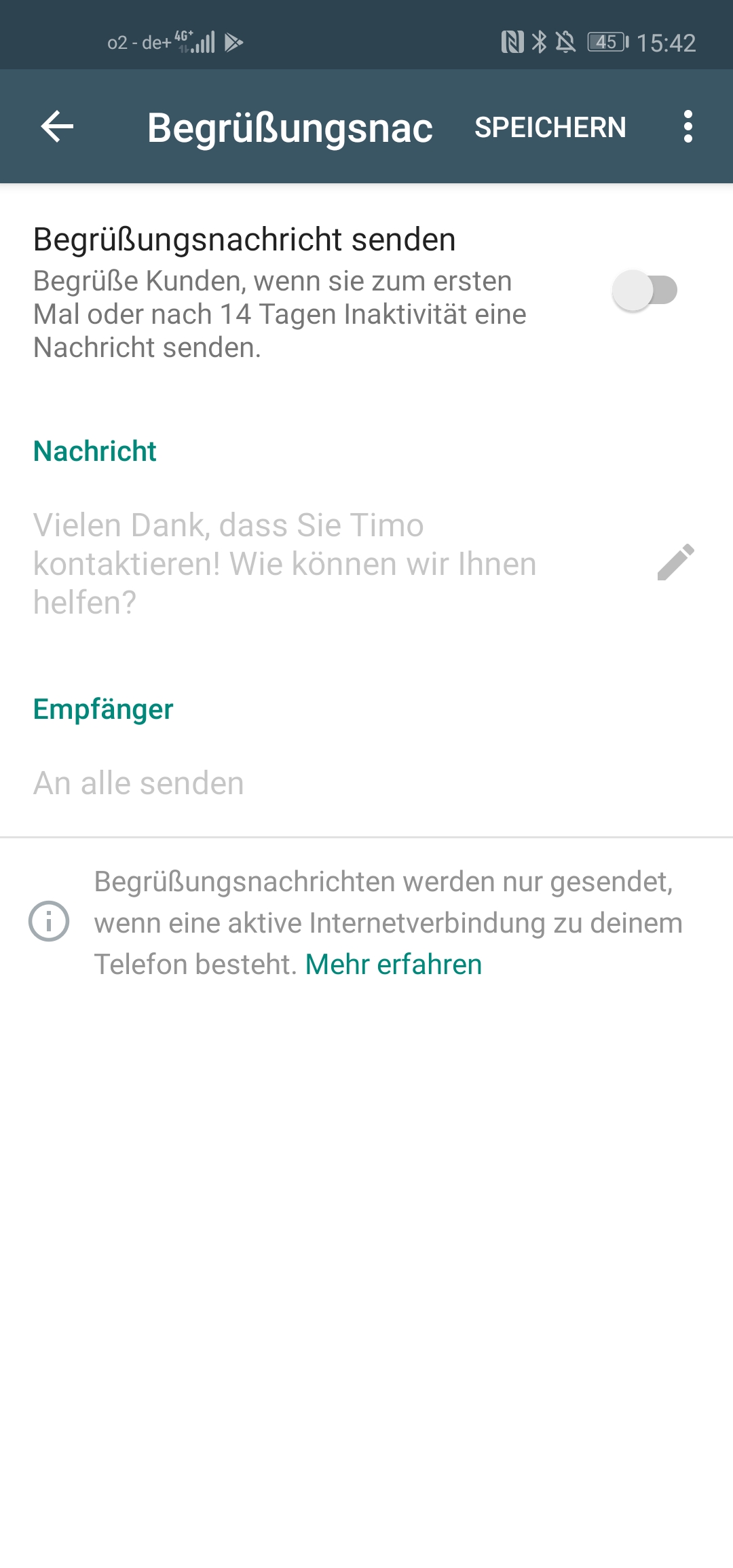Follow the Mehr erfahren link

(x=394, y=965)
